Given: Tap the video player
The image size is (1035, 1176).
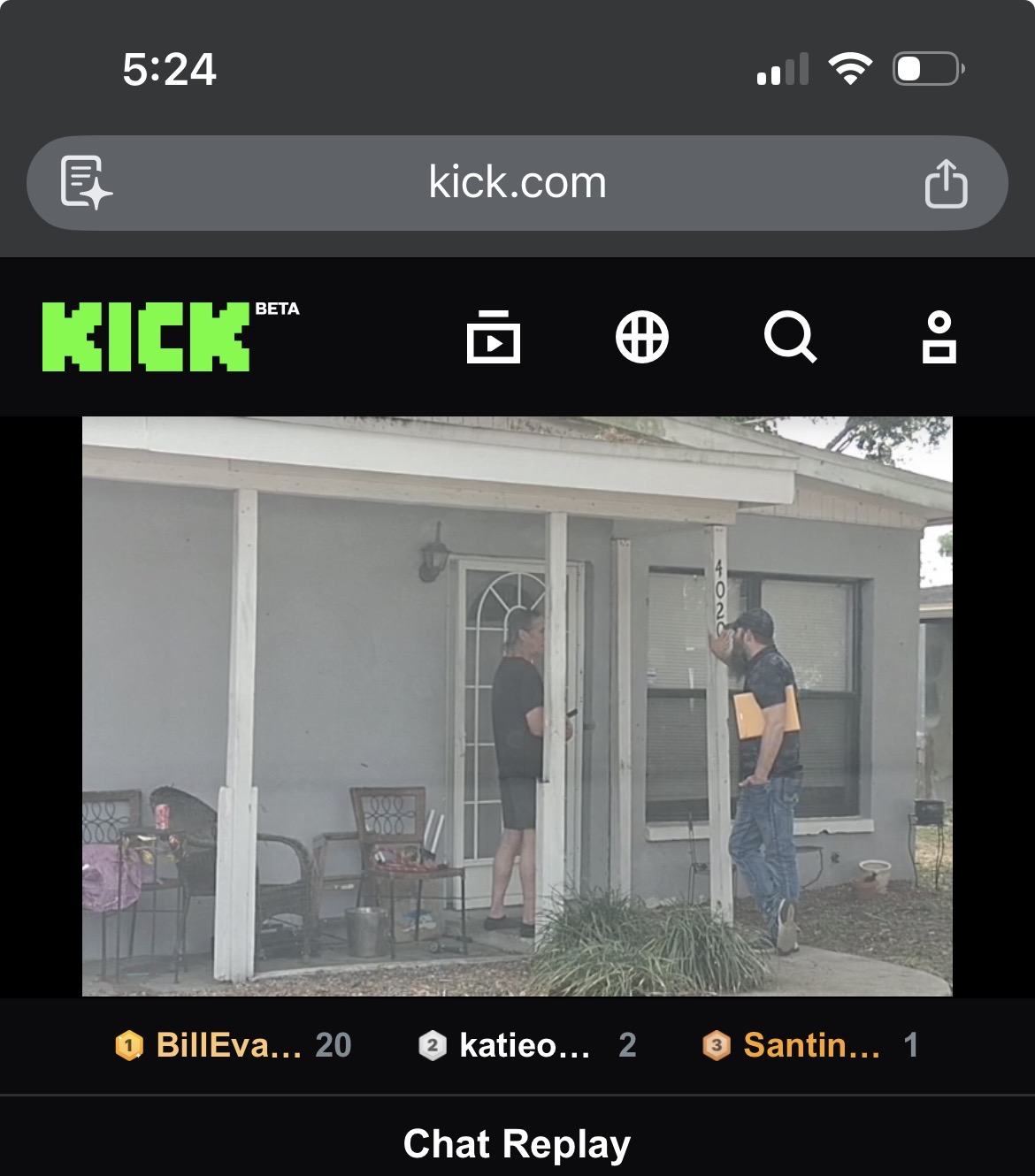Looking at the screenshot, I should pyautogui.click(x=517, y=706).
